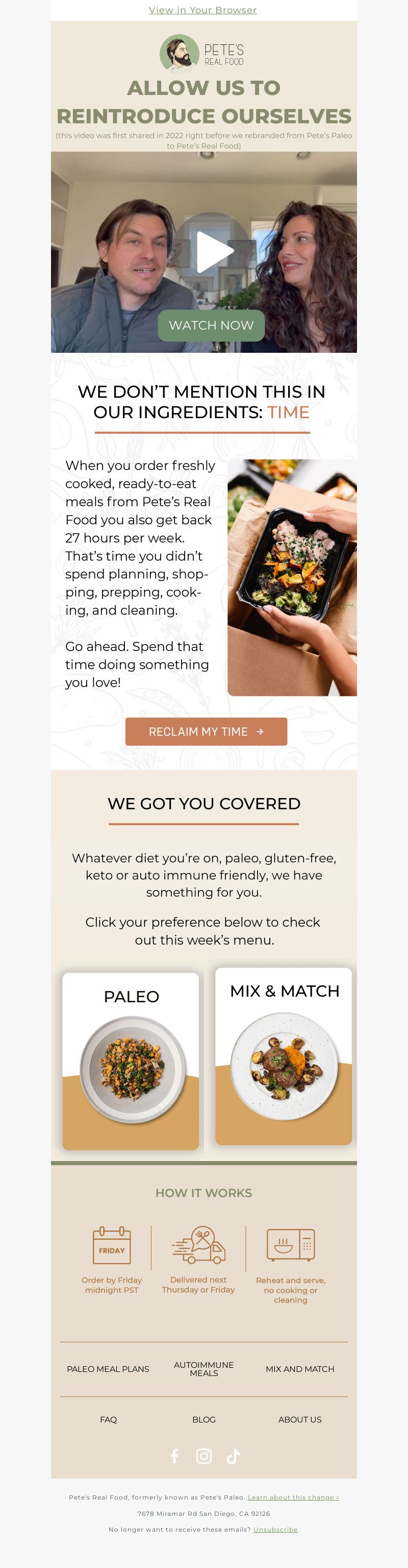Screen dimensions: 408x1568
Task: Tap the Watch Now button
Action: tap(211, 325)
